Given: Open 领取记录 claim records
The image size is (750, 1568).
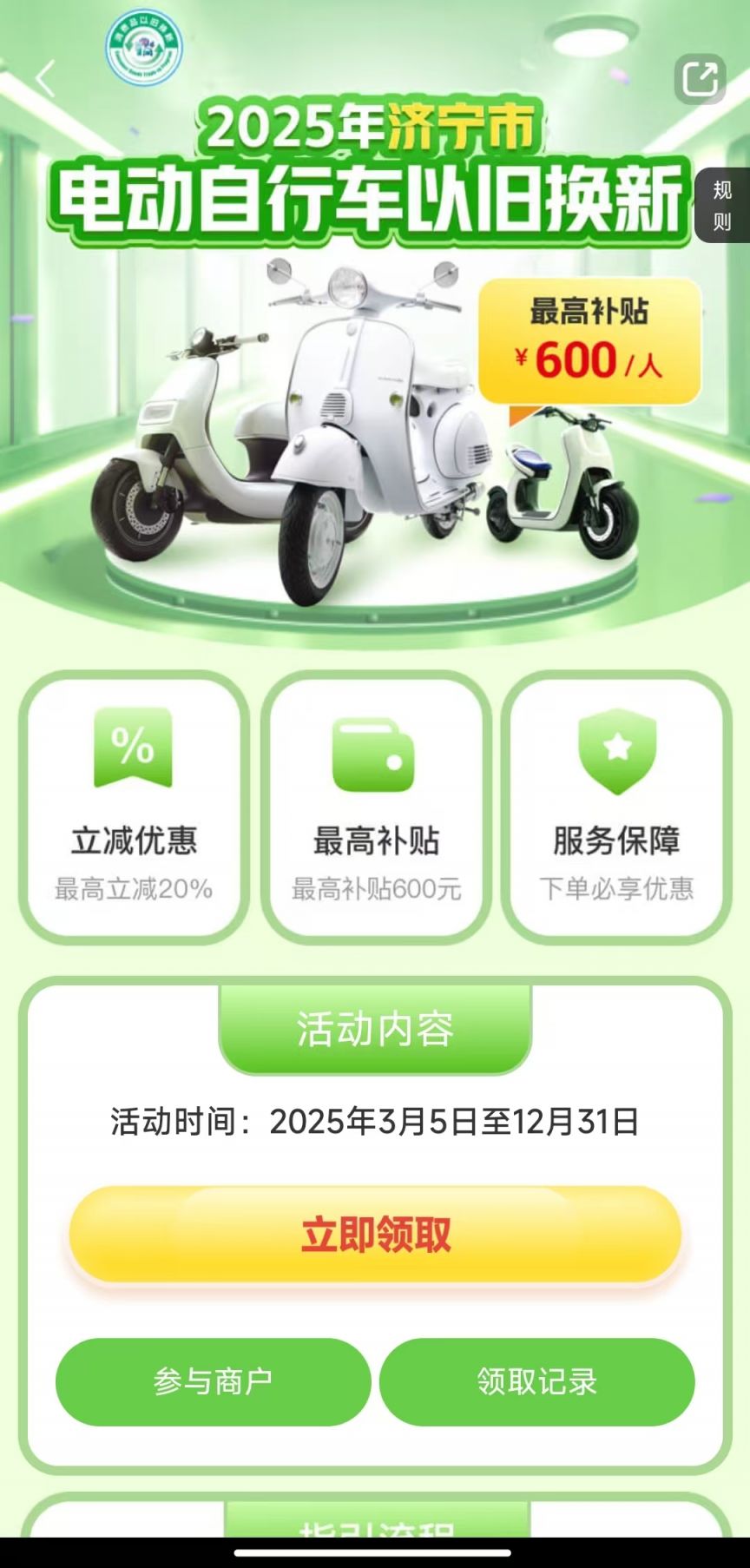Looking at the screenshot, I should pos(537,1381).
